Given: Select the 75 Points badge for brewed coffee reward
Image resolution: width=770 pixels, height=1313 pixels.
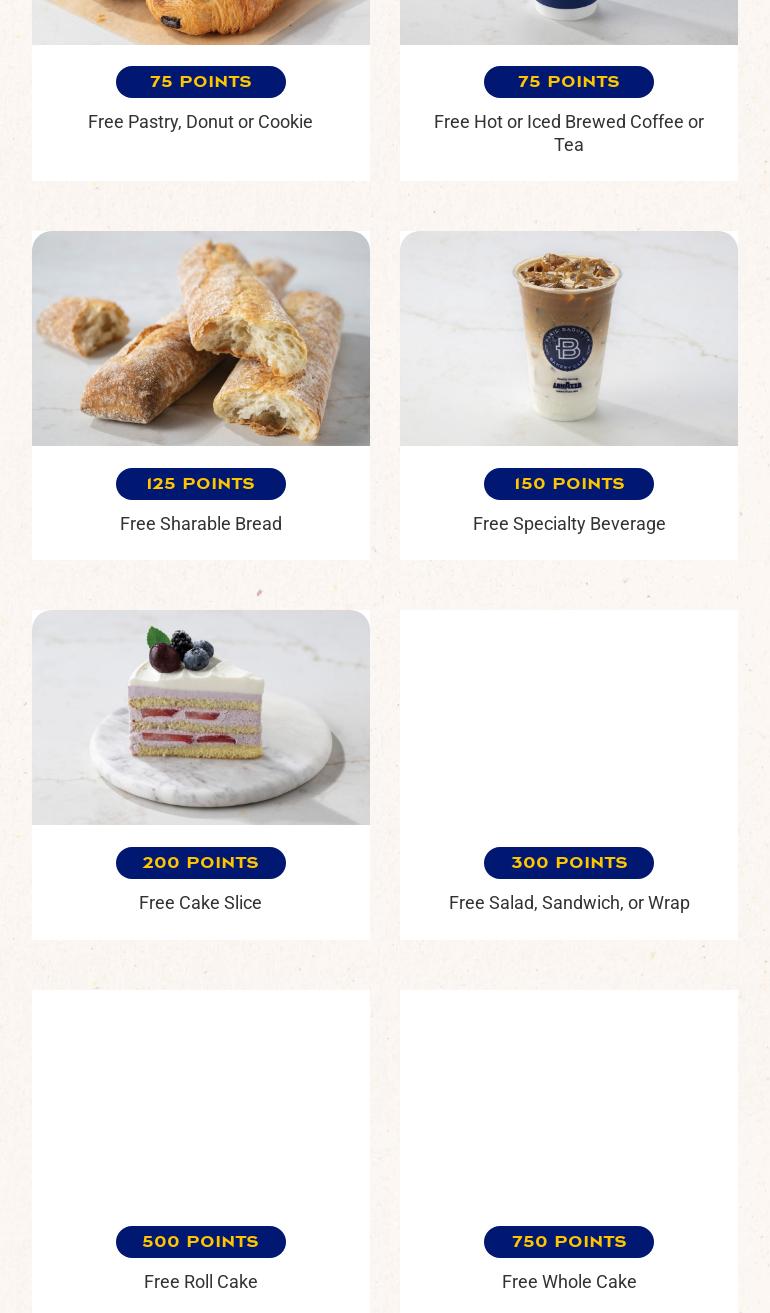Looking at the screenshot, I should tap(568, 81).
